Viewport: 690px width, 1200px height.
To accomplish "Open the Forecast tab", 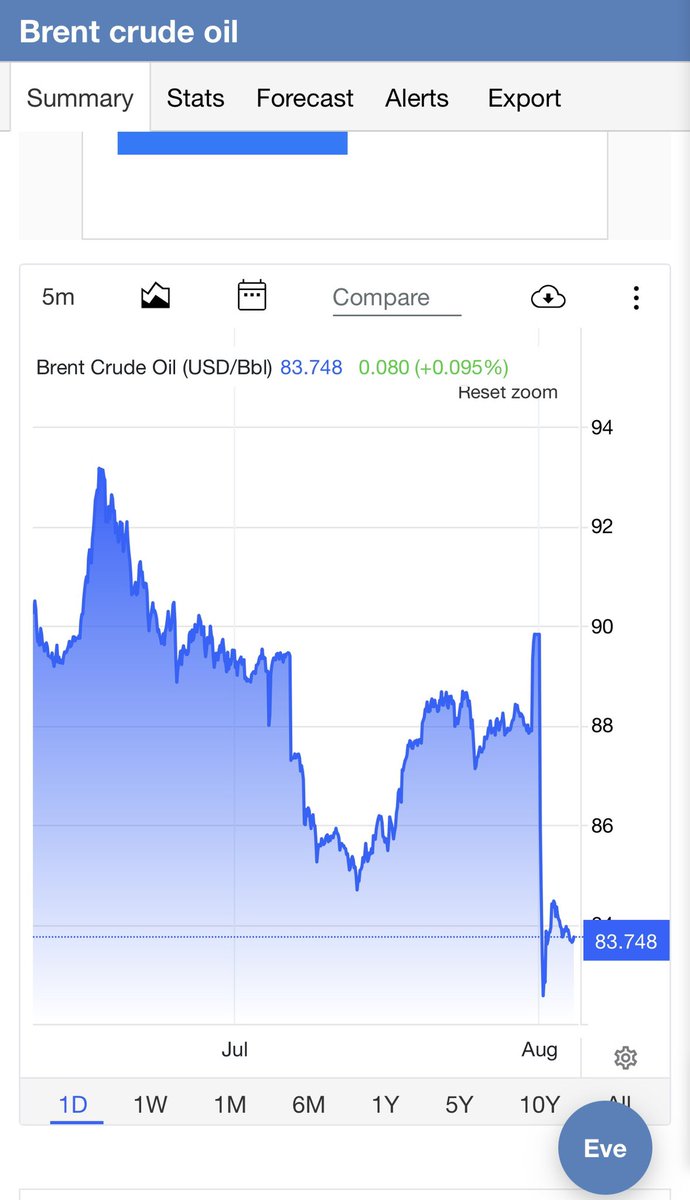I will (x=304, y=98).
